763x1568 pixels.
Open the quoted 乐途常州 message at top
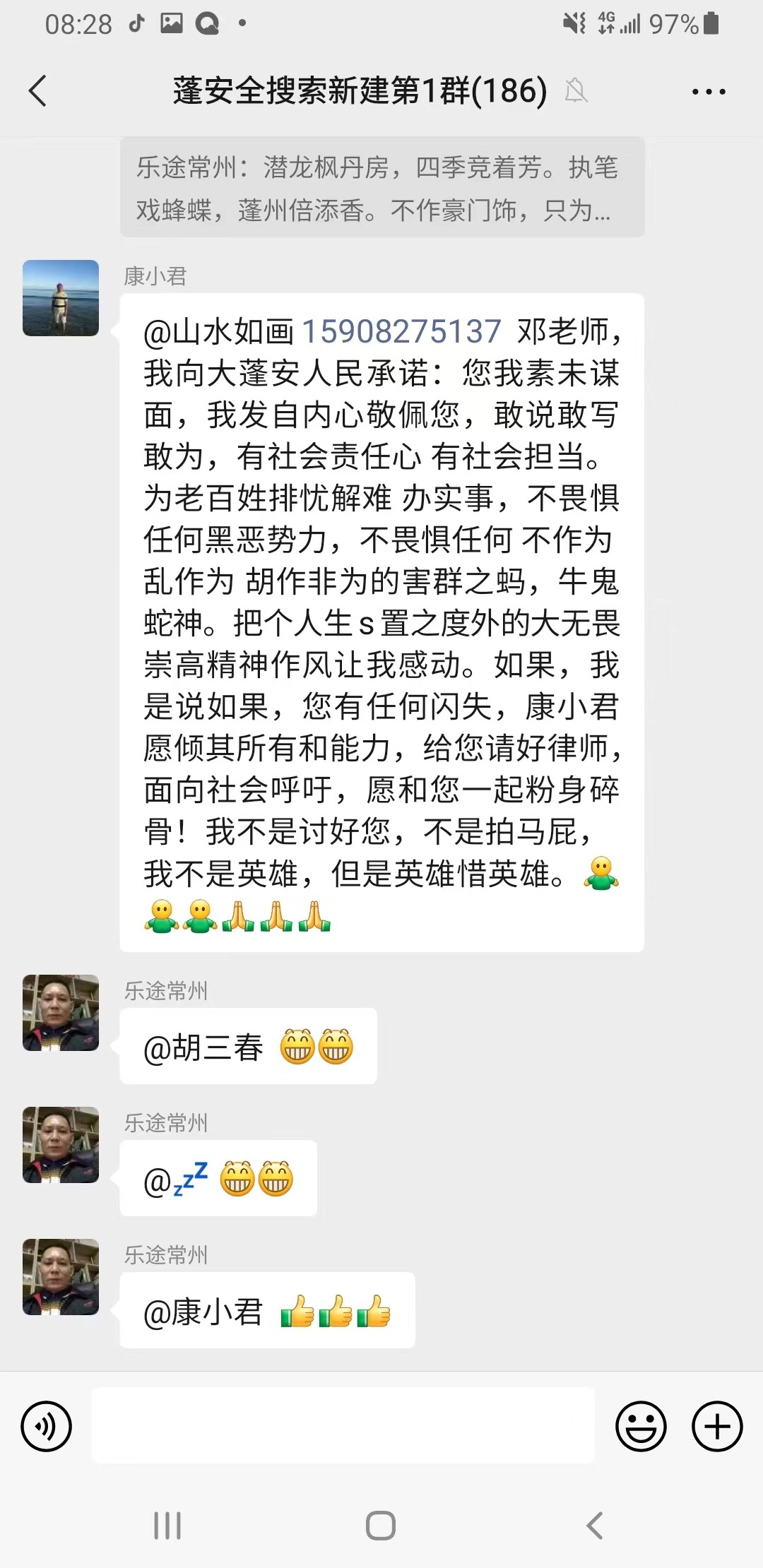(381, 188)
